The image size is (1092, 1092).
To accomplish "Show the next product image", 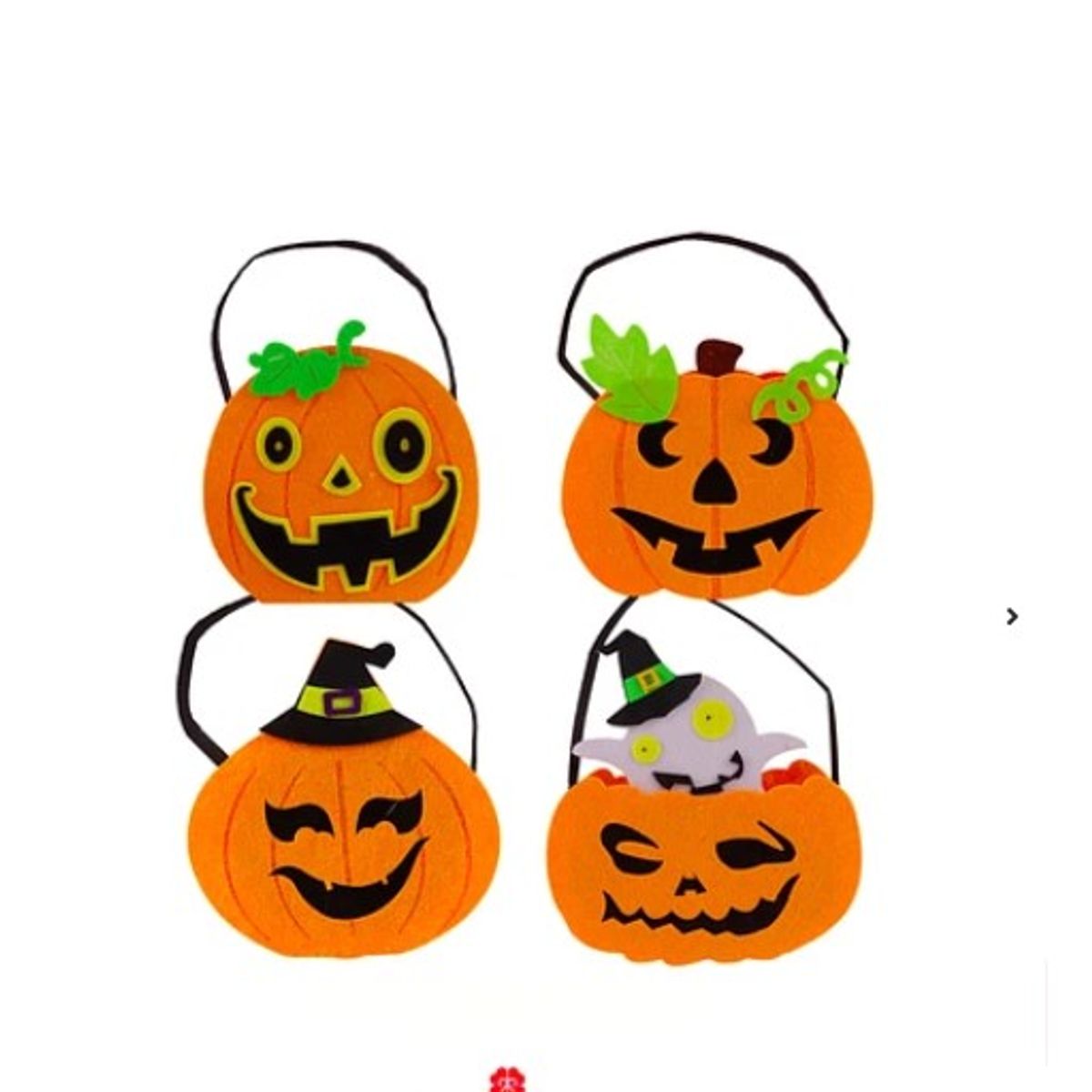I will [x=1012, y=617].
